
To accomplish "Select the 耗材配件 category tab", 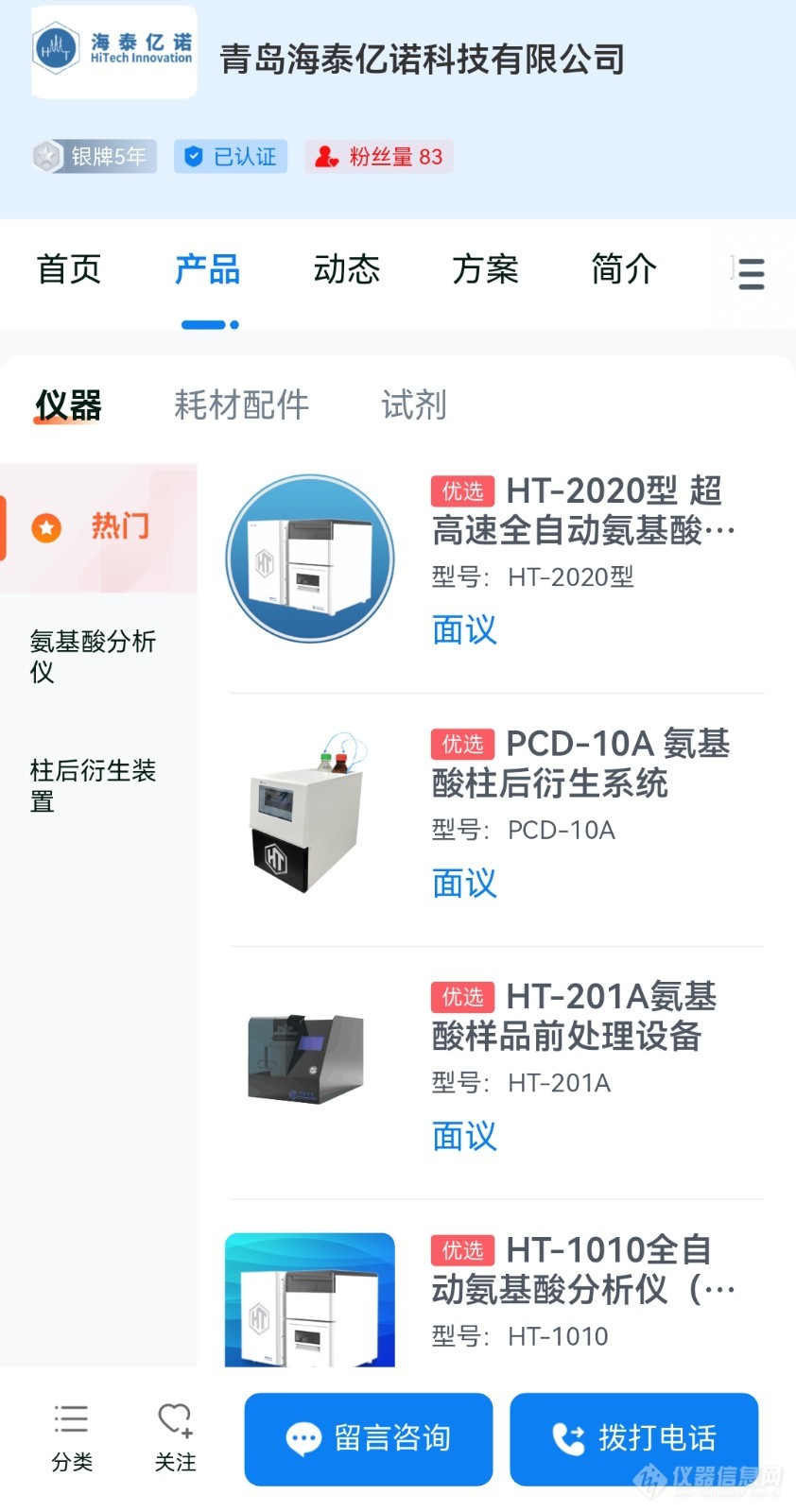I will click(241, 404).
